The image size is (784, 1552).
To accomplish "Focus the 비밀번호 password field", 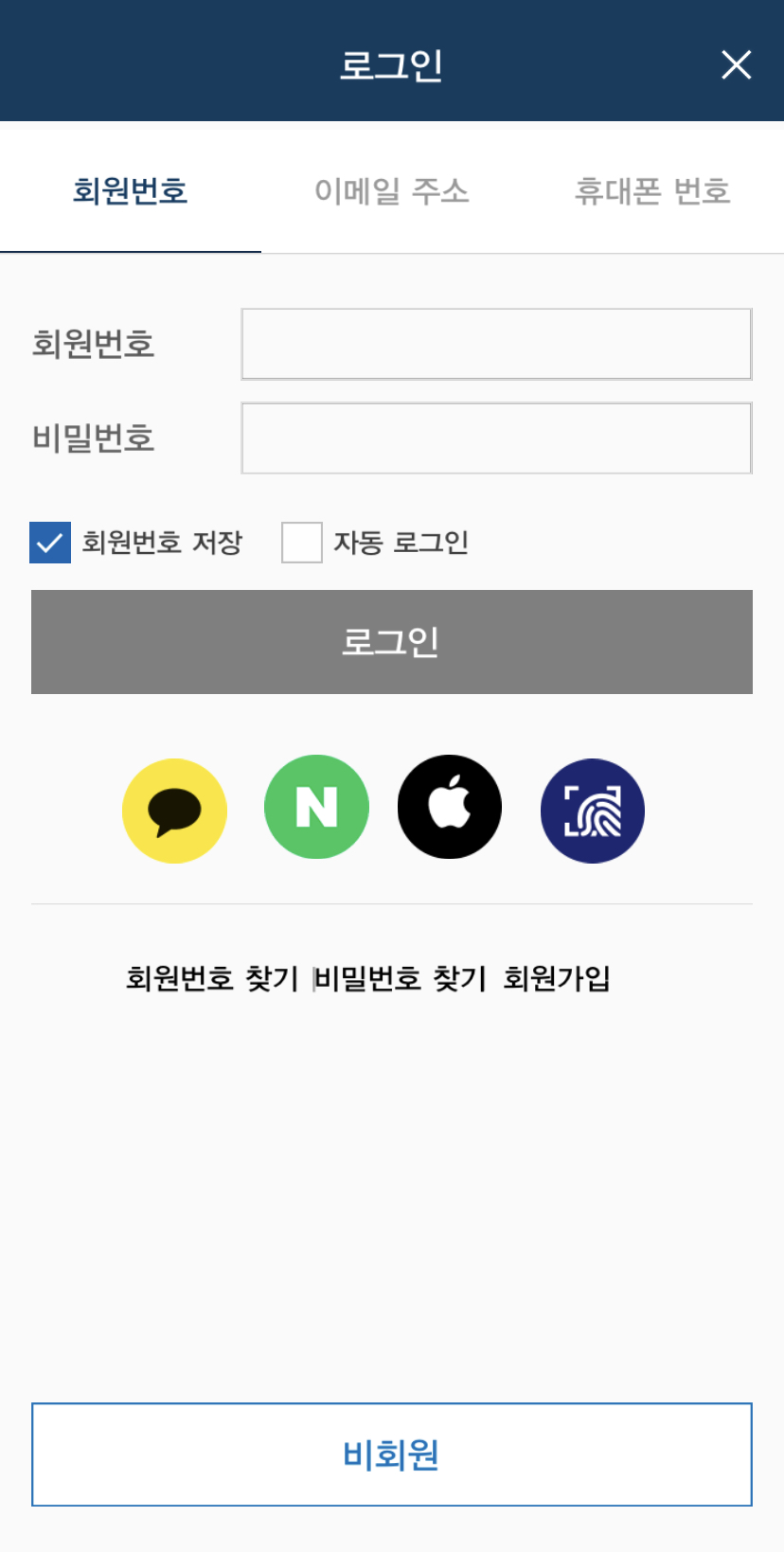I will (x=495, y=437).
